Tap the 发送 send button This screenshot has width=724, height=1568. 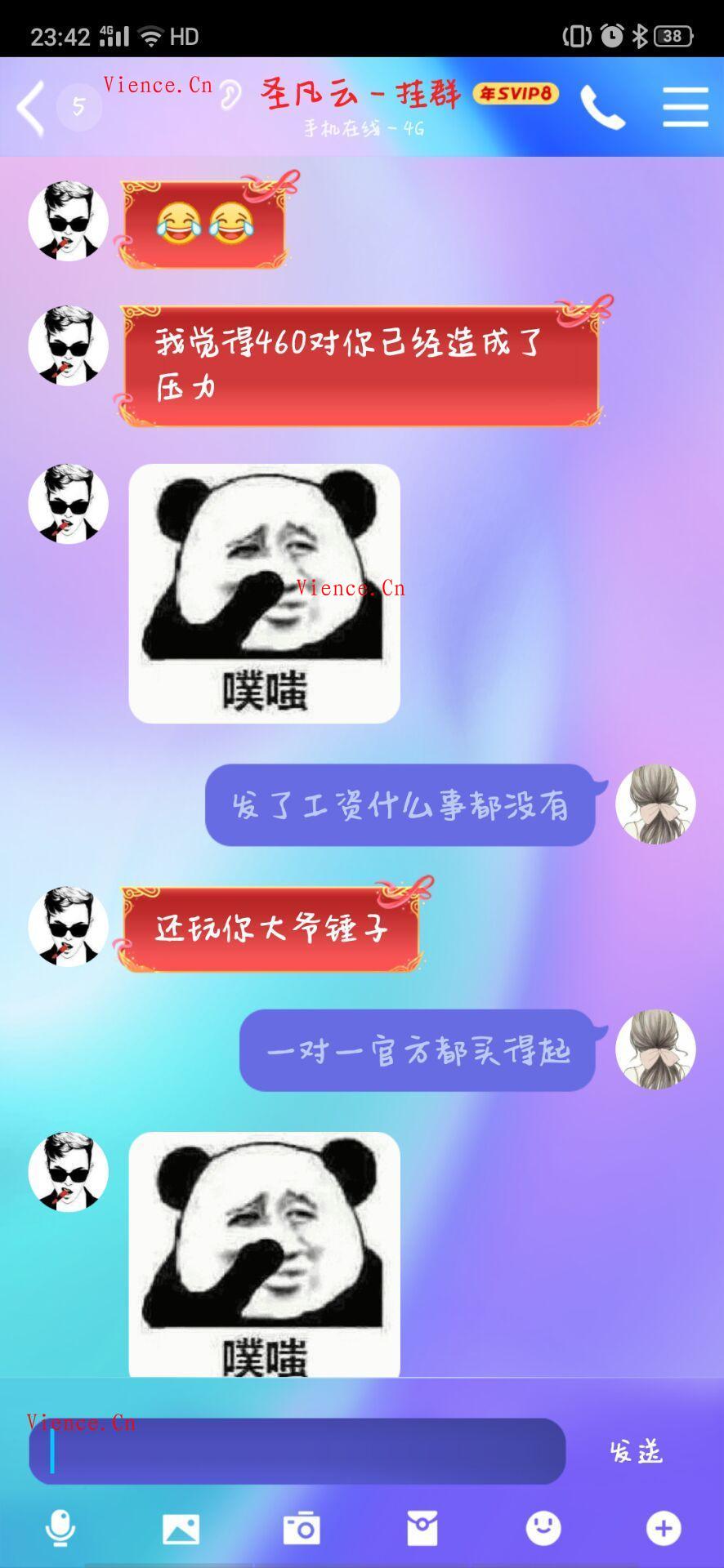(x=636, y=1451)
